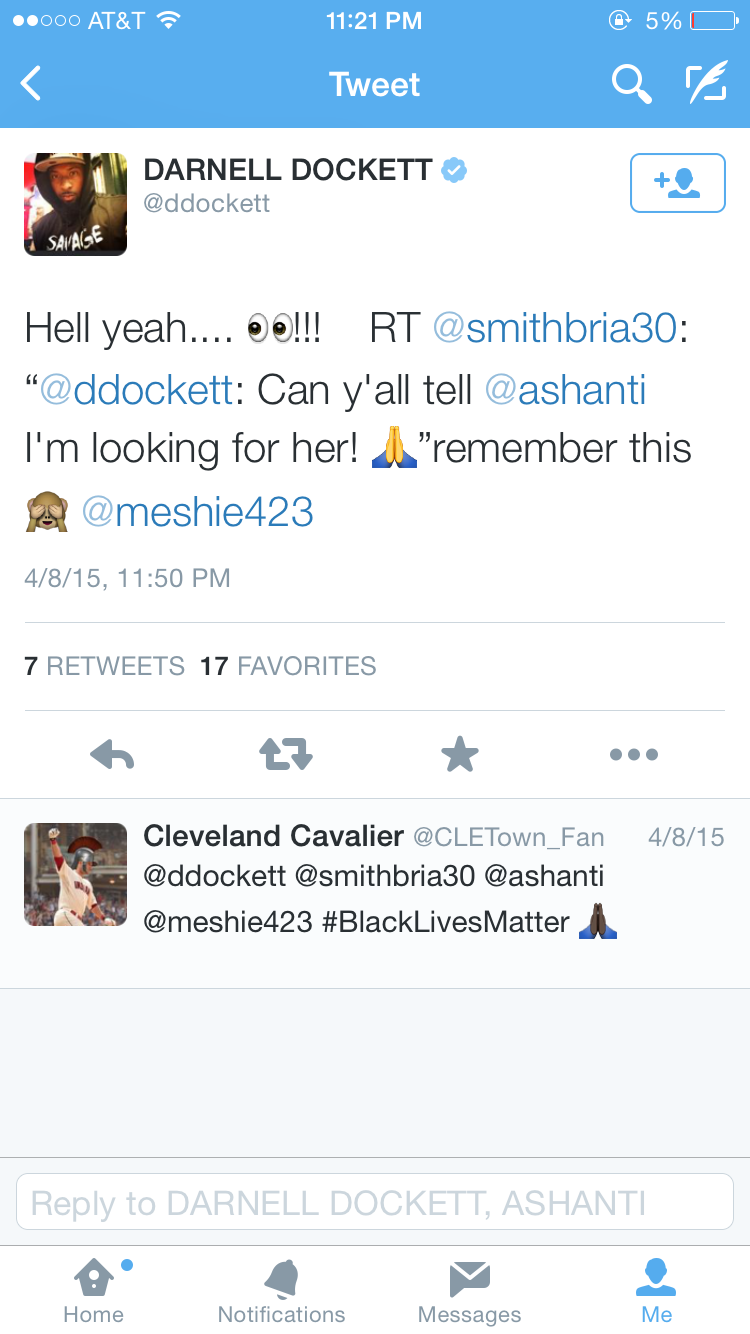The height and width of the screenshot is (1334, 750).
Task: Follow DARNELL DOCKETT with the add-user button
Action: [677, 183]
